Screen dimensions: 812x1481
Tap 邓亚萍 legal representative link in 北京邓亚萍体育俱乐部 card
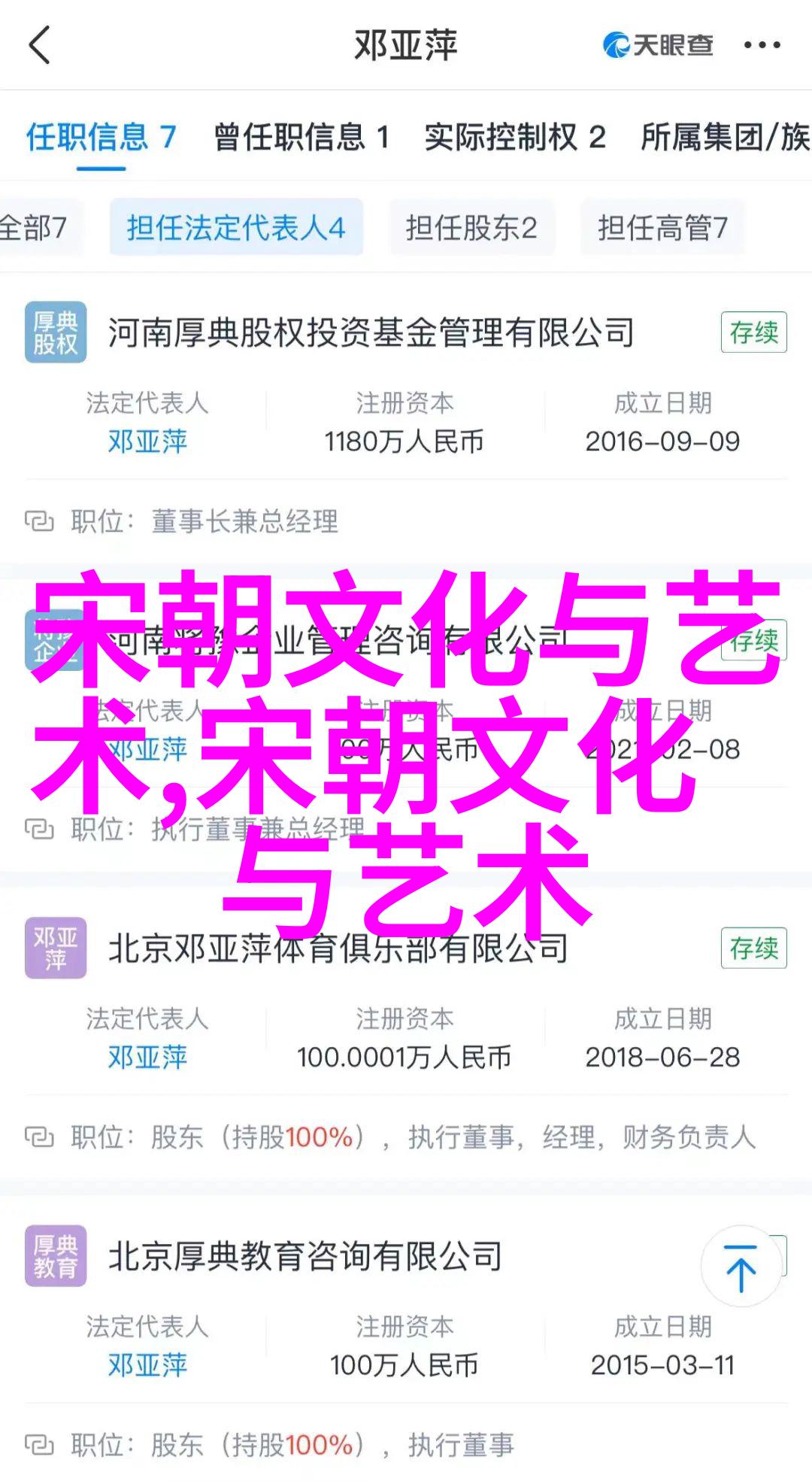[147, 1058]
